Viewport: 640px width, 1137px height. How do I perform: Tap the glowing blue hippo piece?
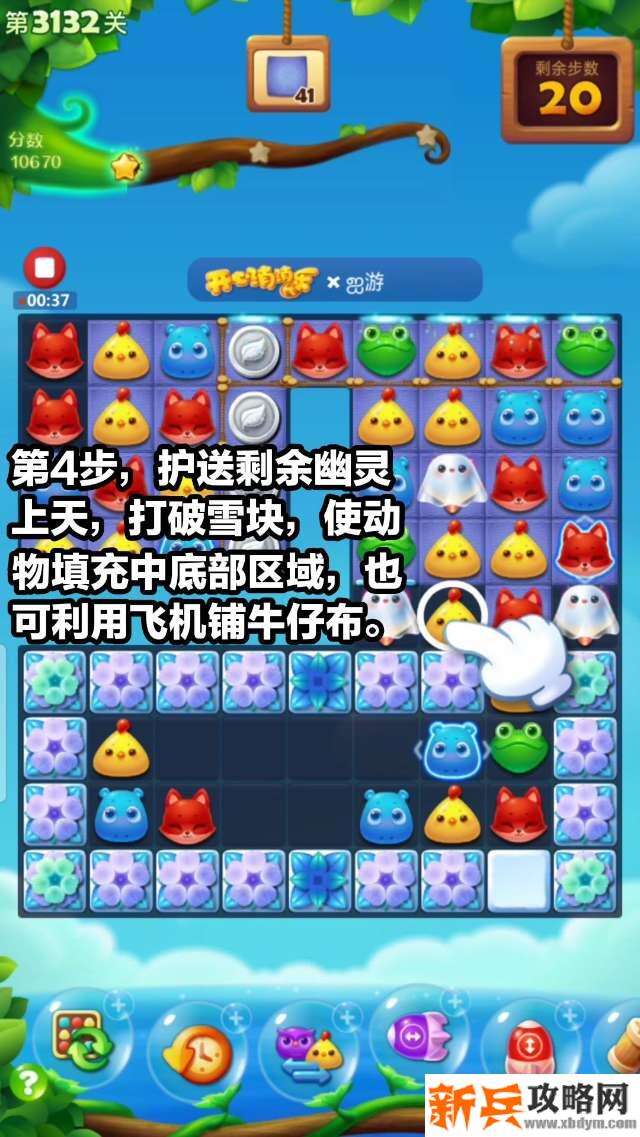(x=451, y=747)
